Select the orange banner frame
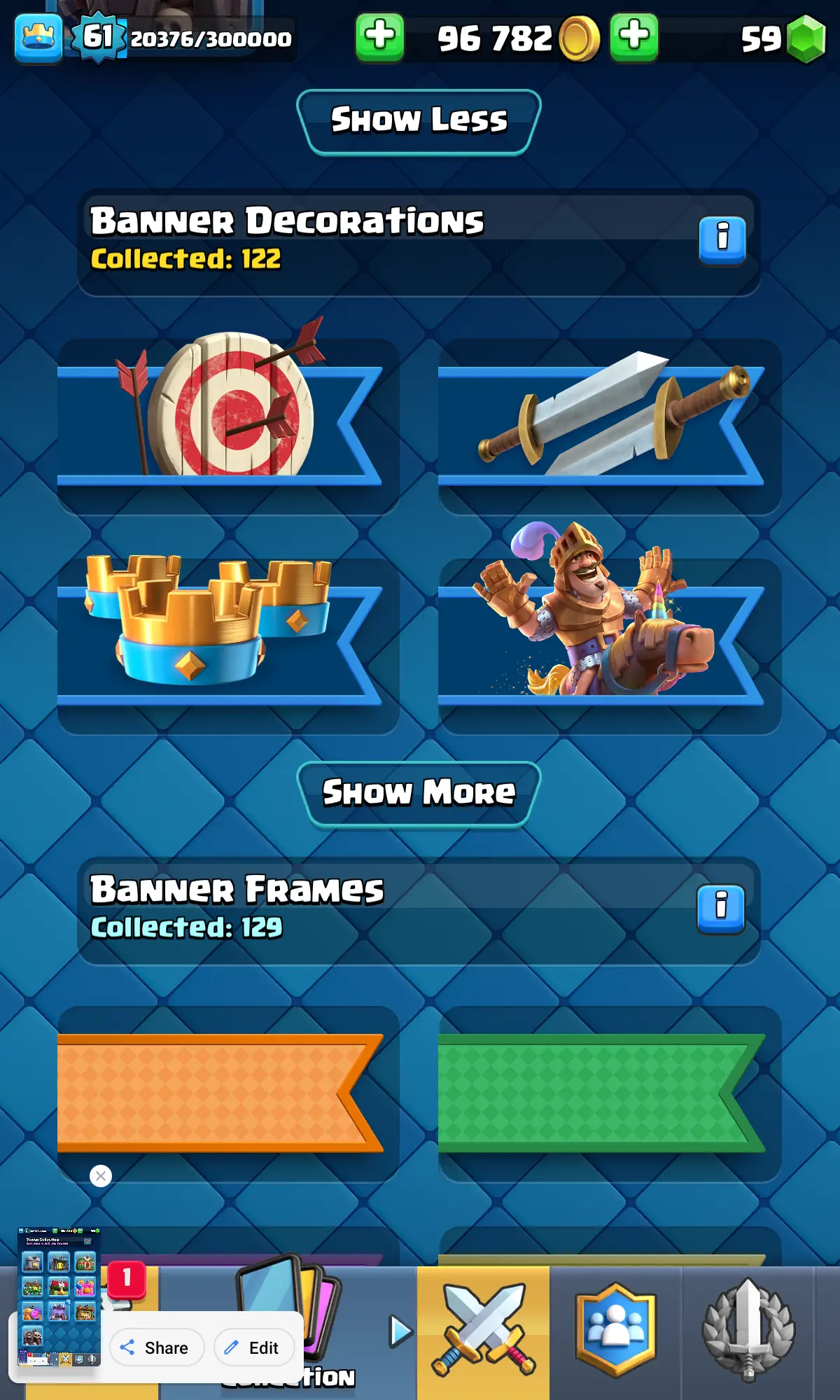This screenshot has width=840, height=1400. [x=227, y=1093]
